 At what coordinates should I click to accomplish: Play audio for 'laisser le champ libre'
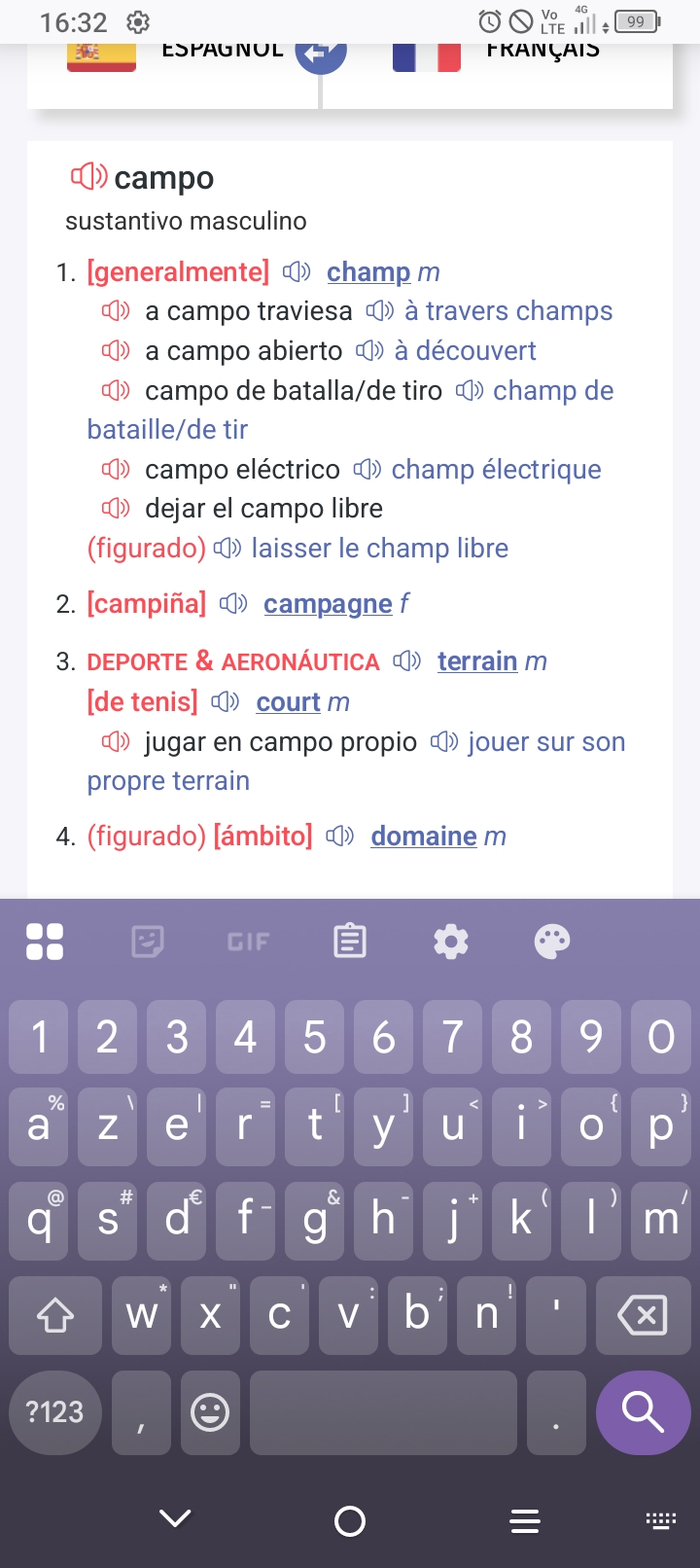[227, 549]
